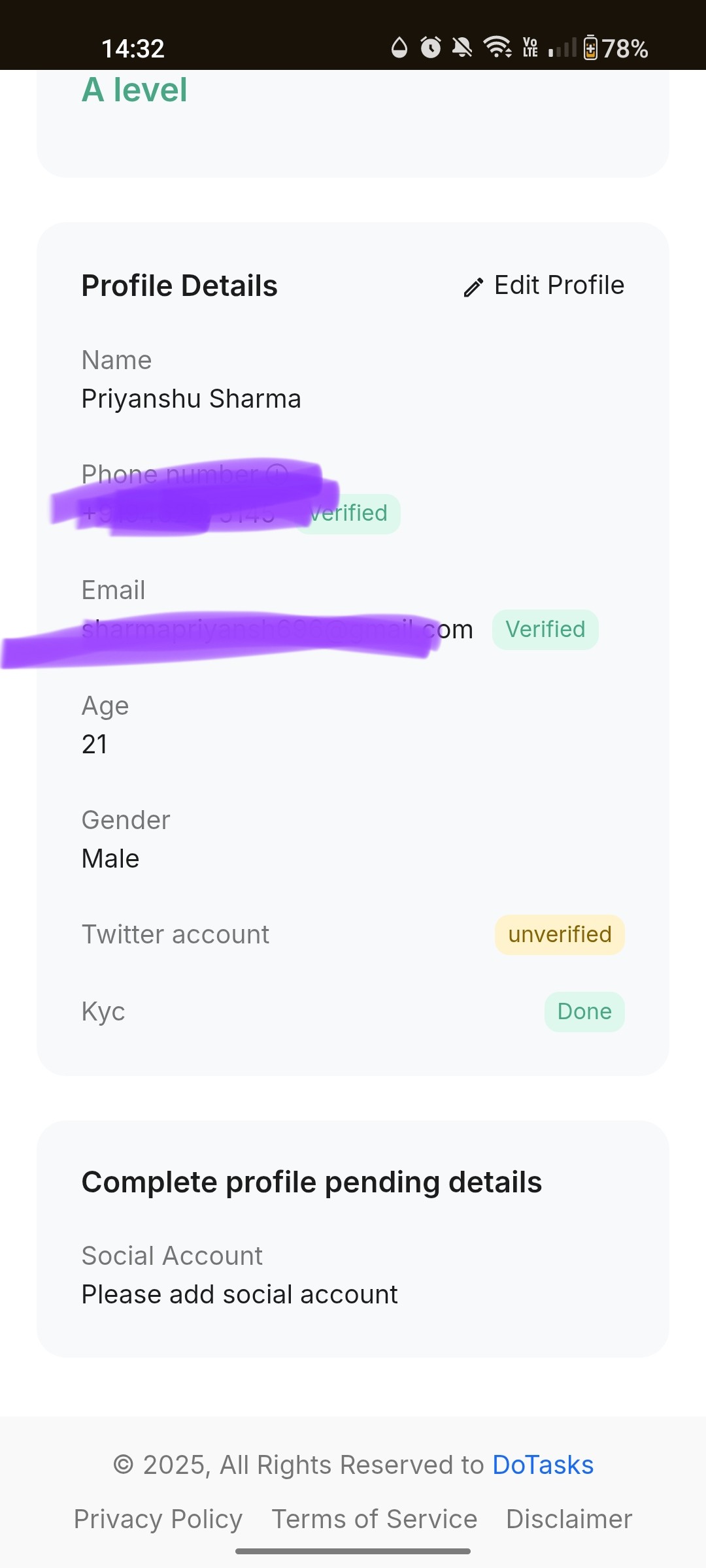The height and width of the screenshot is (1568, 706).
Task: View Terms of Service
Action: coord(374,1519)
